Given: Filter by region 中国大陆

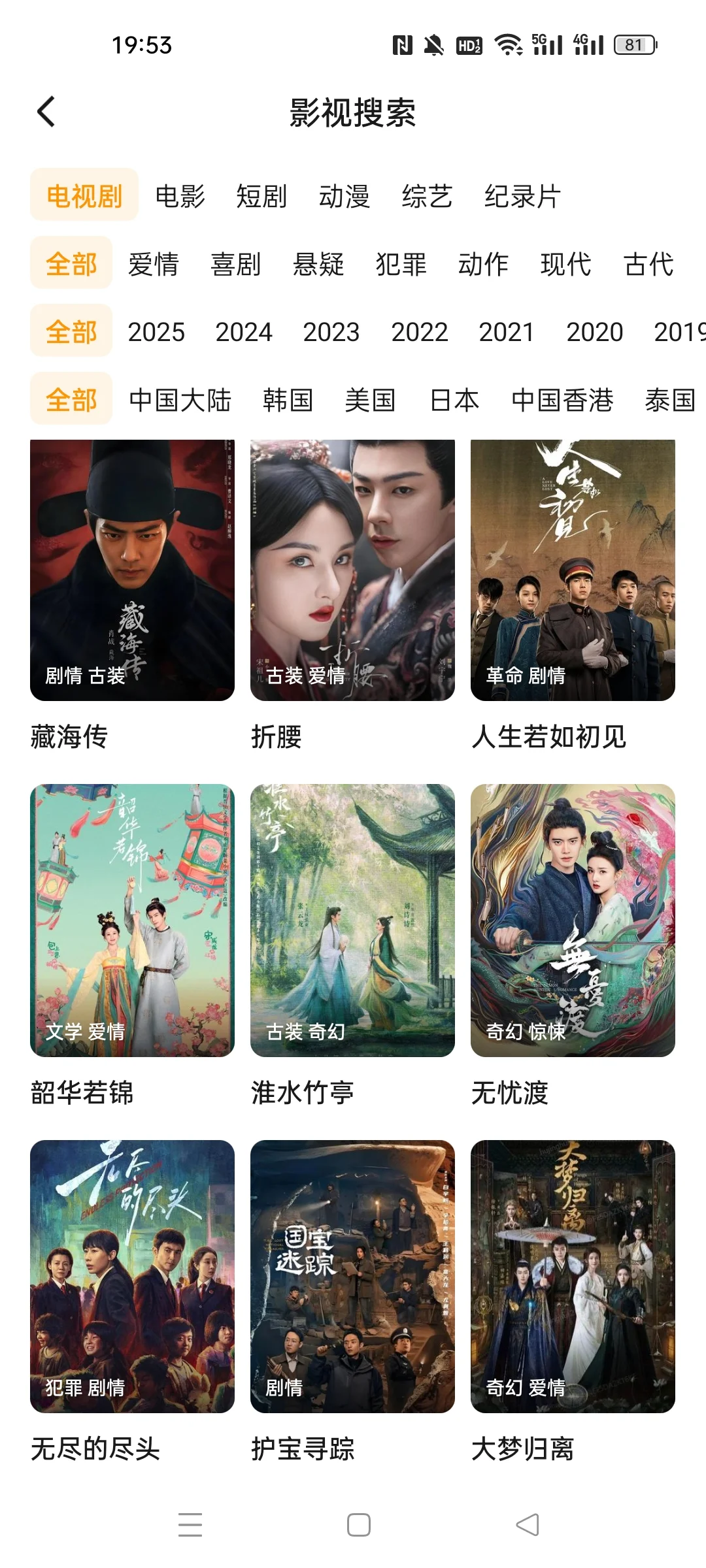Looking at the screenshot, I should [x=180, y=400].
